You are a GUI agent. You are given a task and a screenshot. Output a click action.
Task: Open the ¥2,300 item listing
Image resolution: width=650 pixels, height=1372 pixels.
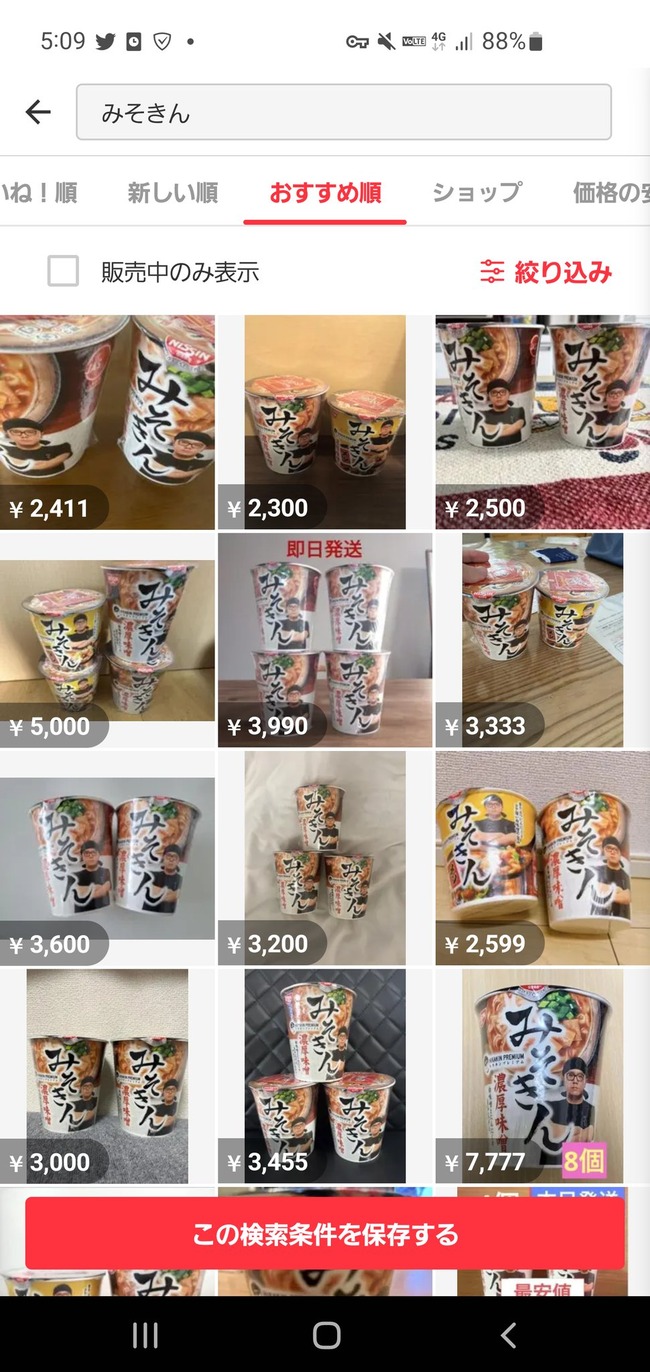pyautogui.click(x=325, y=422)
